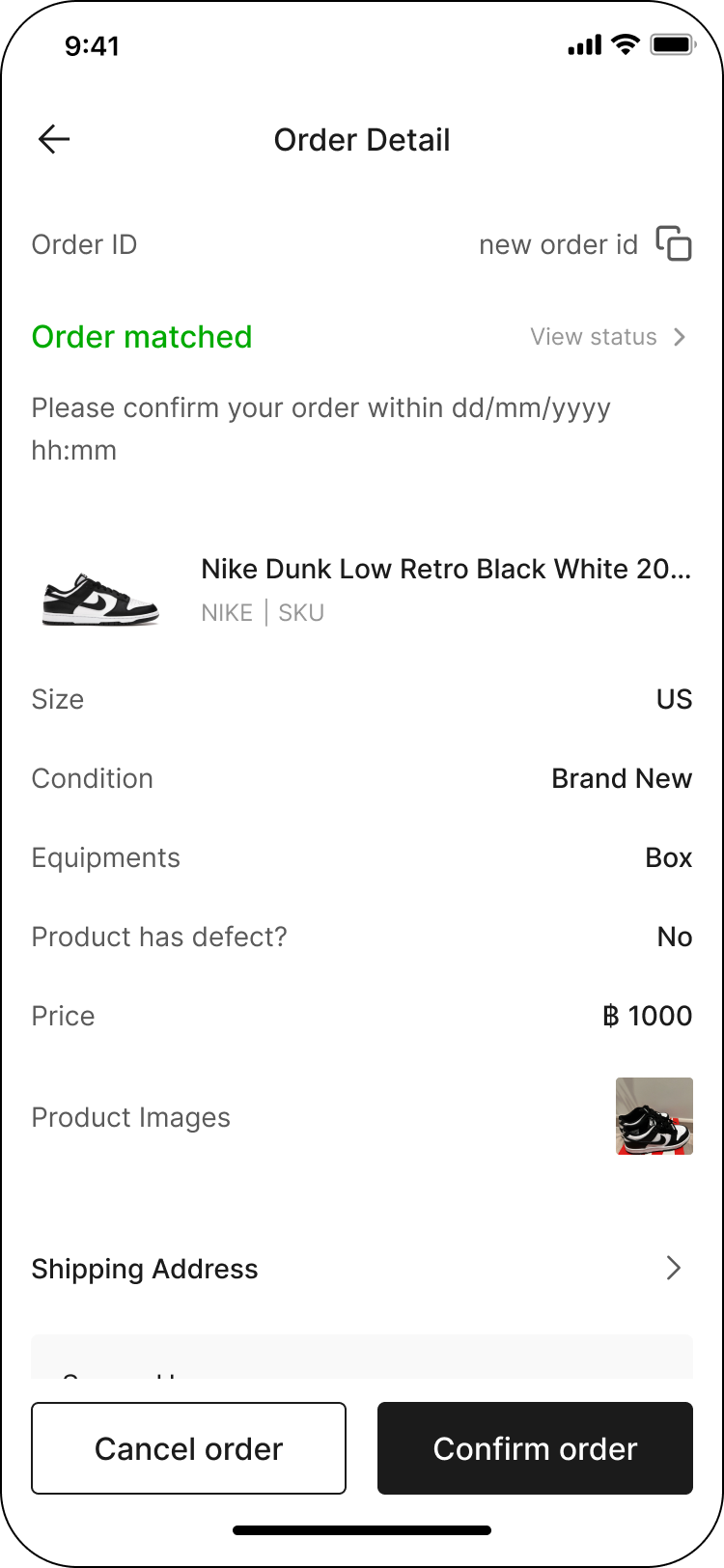Tap the cellular signal indicator
This screenshot has height=1568, width=724.
[583, 44]
